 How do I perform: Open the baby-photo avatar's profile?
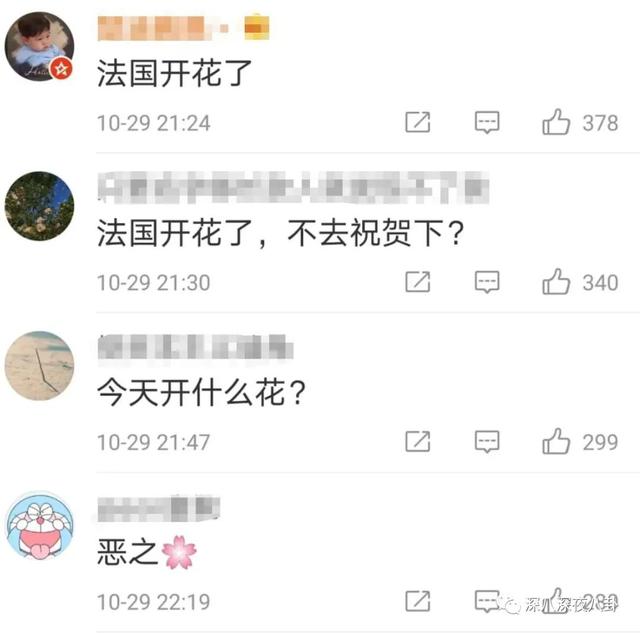click(40, 47)
